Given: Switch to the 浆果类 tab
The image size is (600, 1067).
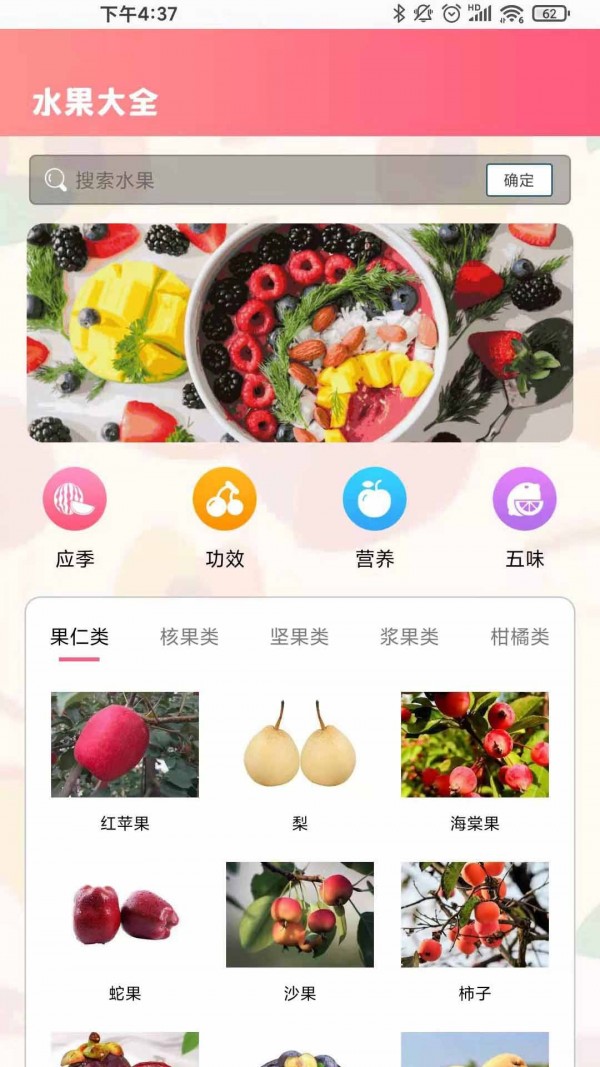Looking at the screenshot, I should tap(409, 637).
